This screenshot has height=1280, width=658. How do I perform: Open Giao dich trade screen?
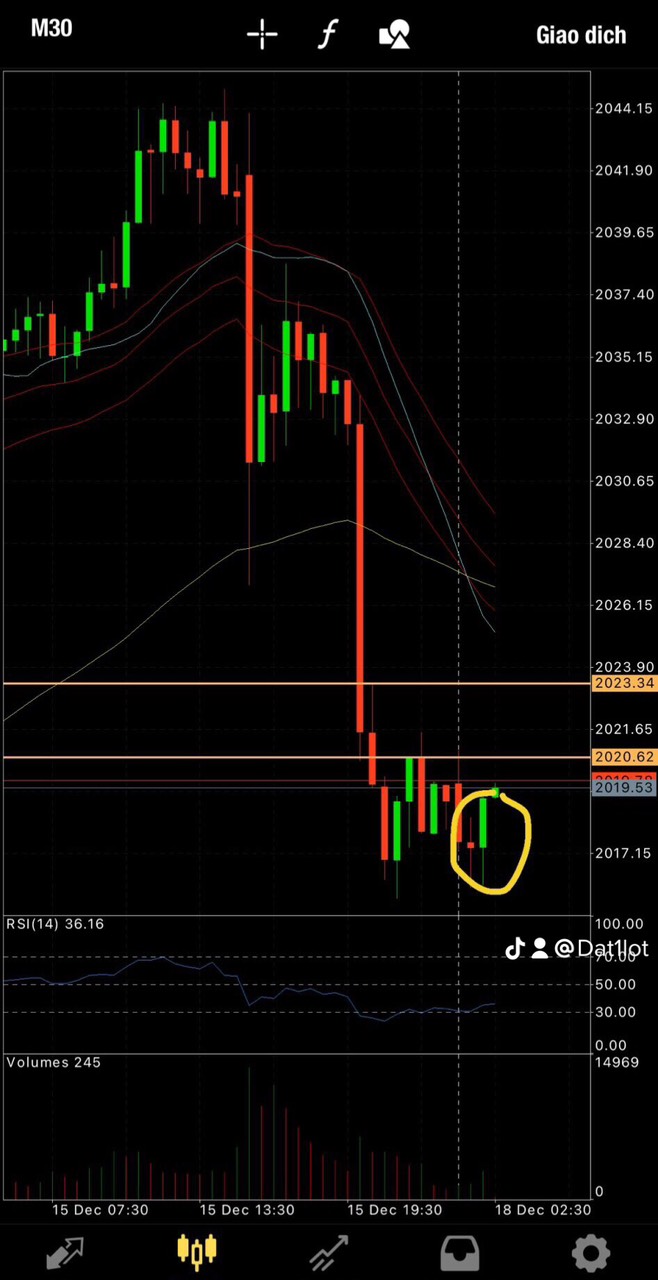tap(581, 35)
